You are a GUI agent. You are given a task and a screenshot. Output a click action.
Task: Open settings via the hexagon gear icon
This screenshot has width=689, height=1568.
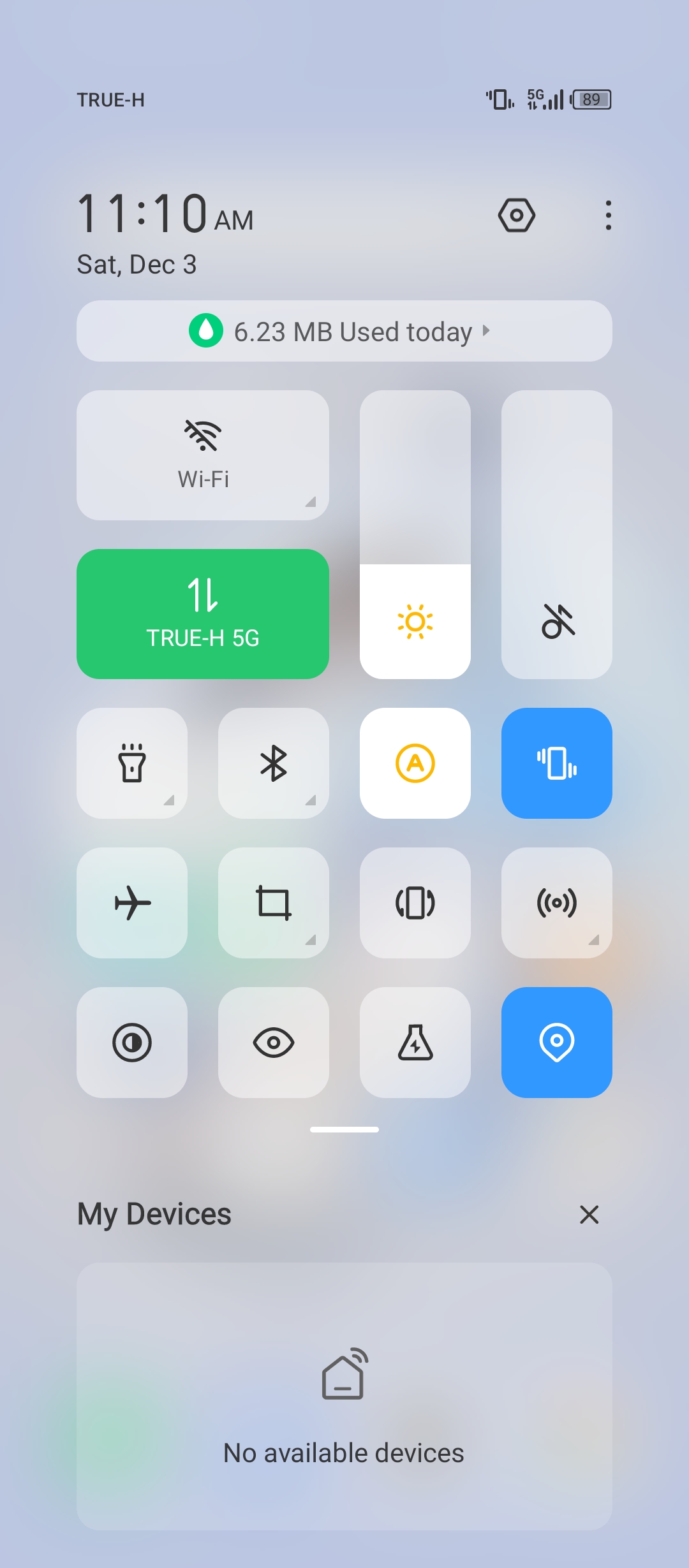[x=516, y=215]
